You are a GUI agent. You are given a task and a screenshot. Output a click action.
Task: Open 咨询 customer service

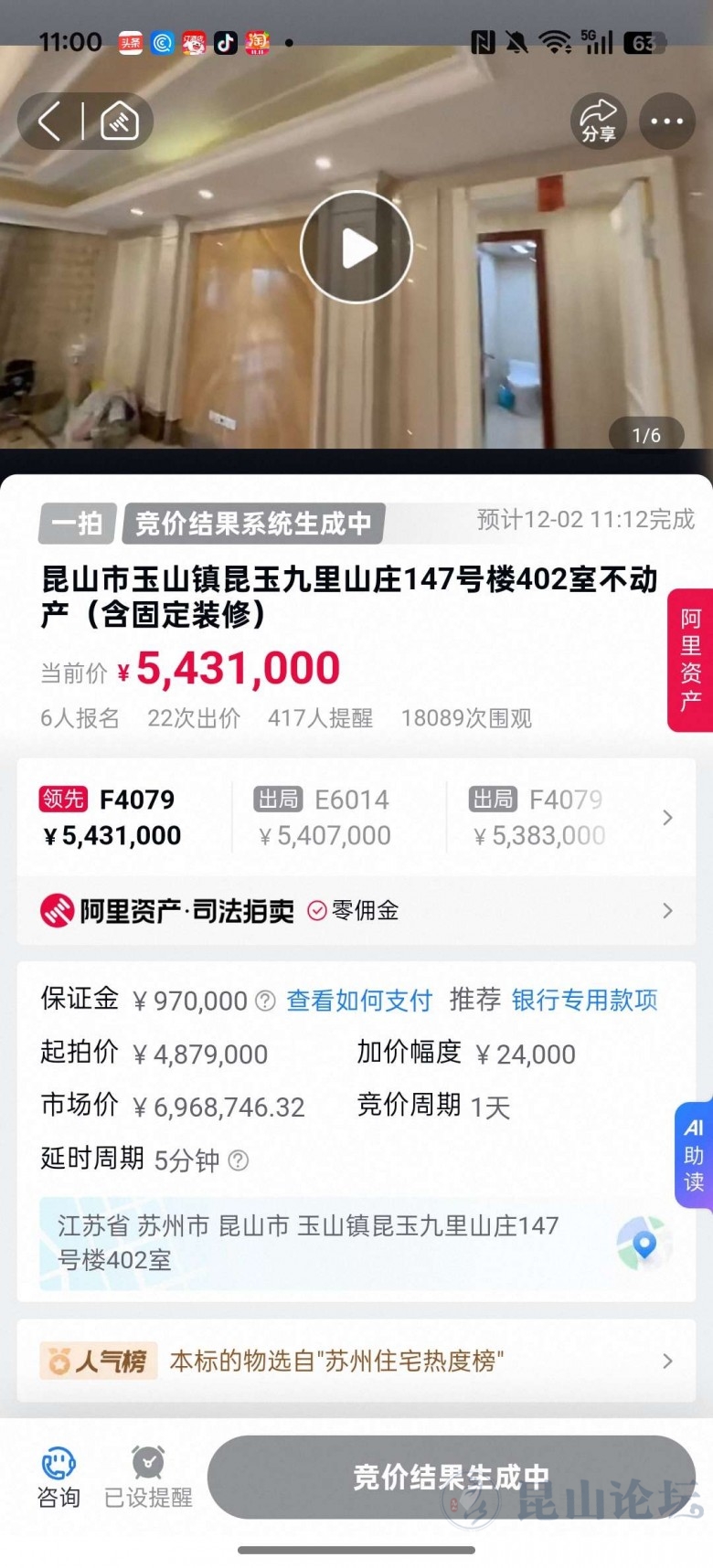tap(59, 1476)
